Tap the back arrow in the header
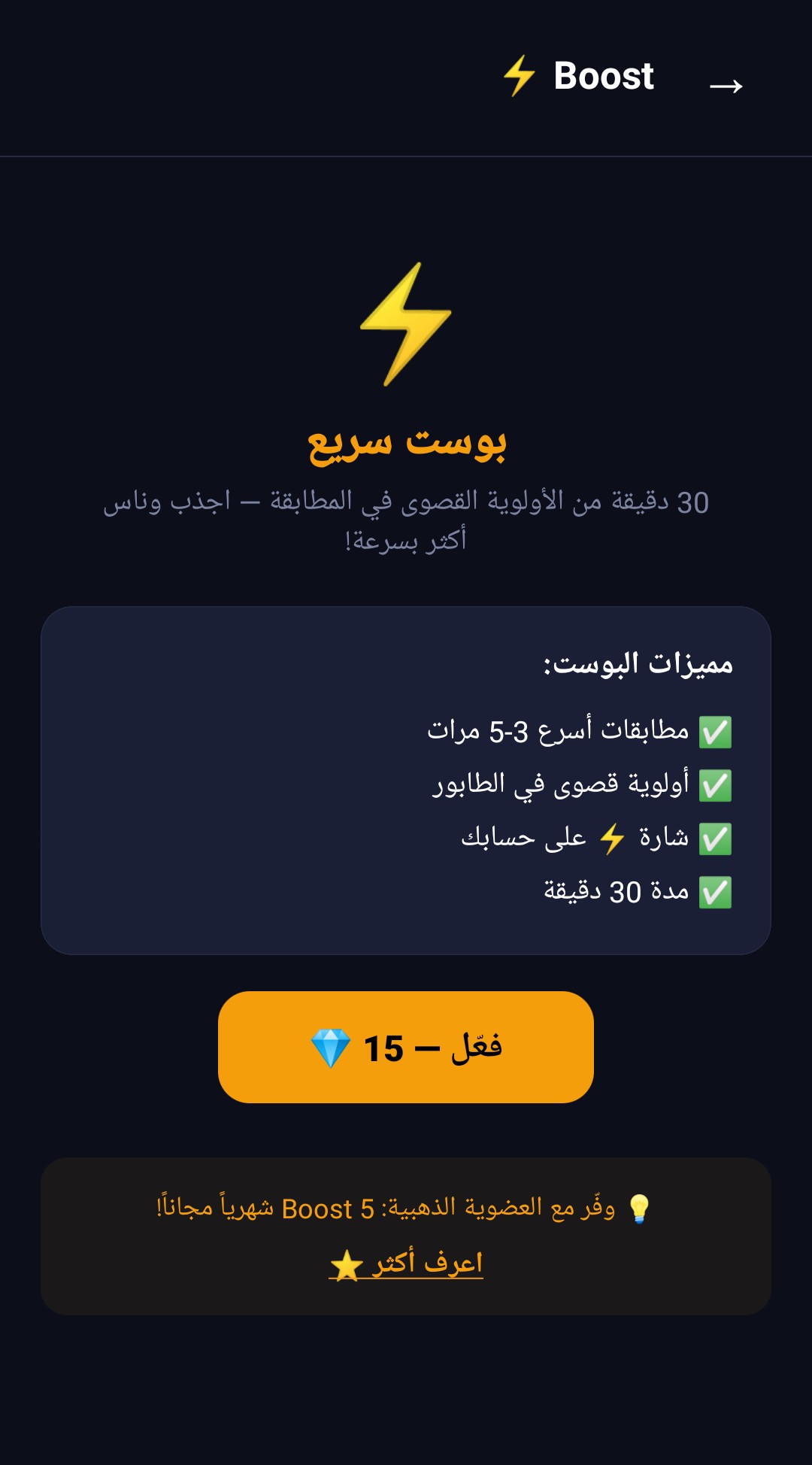 pos(726,85)
